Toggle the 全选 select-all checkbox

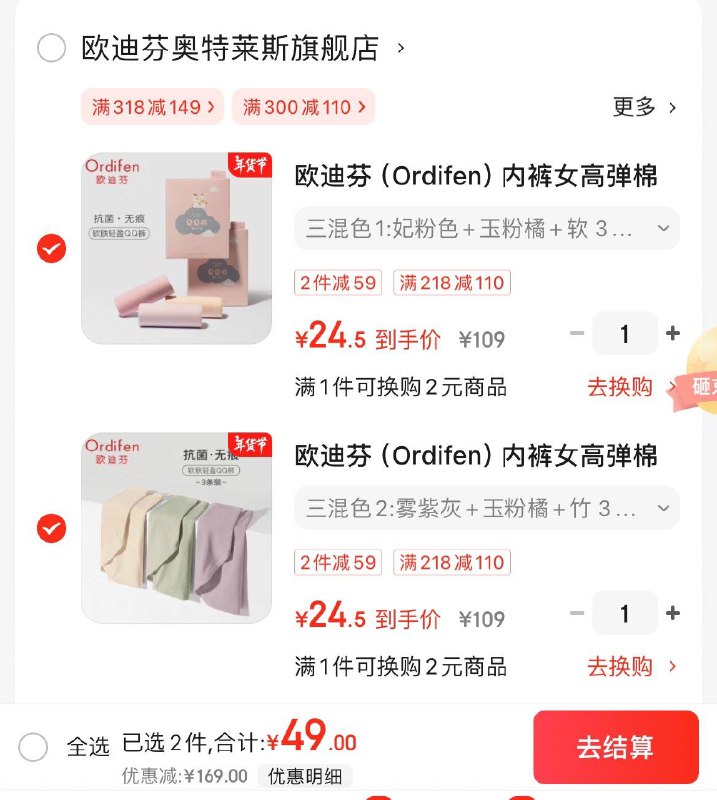coord(33,747)
